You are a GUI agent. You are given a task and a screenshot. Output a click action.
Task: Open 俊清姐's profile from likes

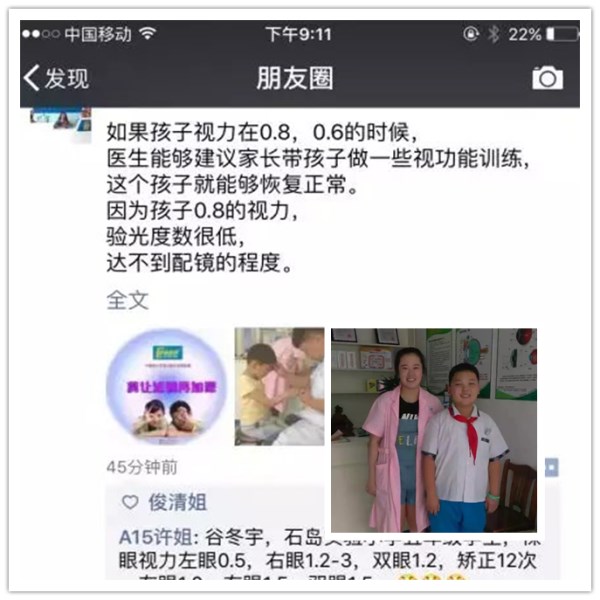pos(177,502)
